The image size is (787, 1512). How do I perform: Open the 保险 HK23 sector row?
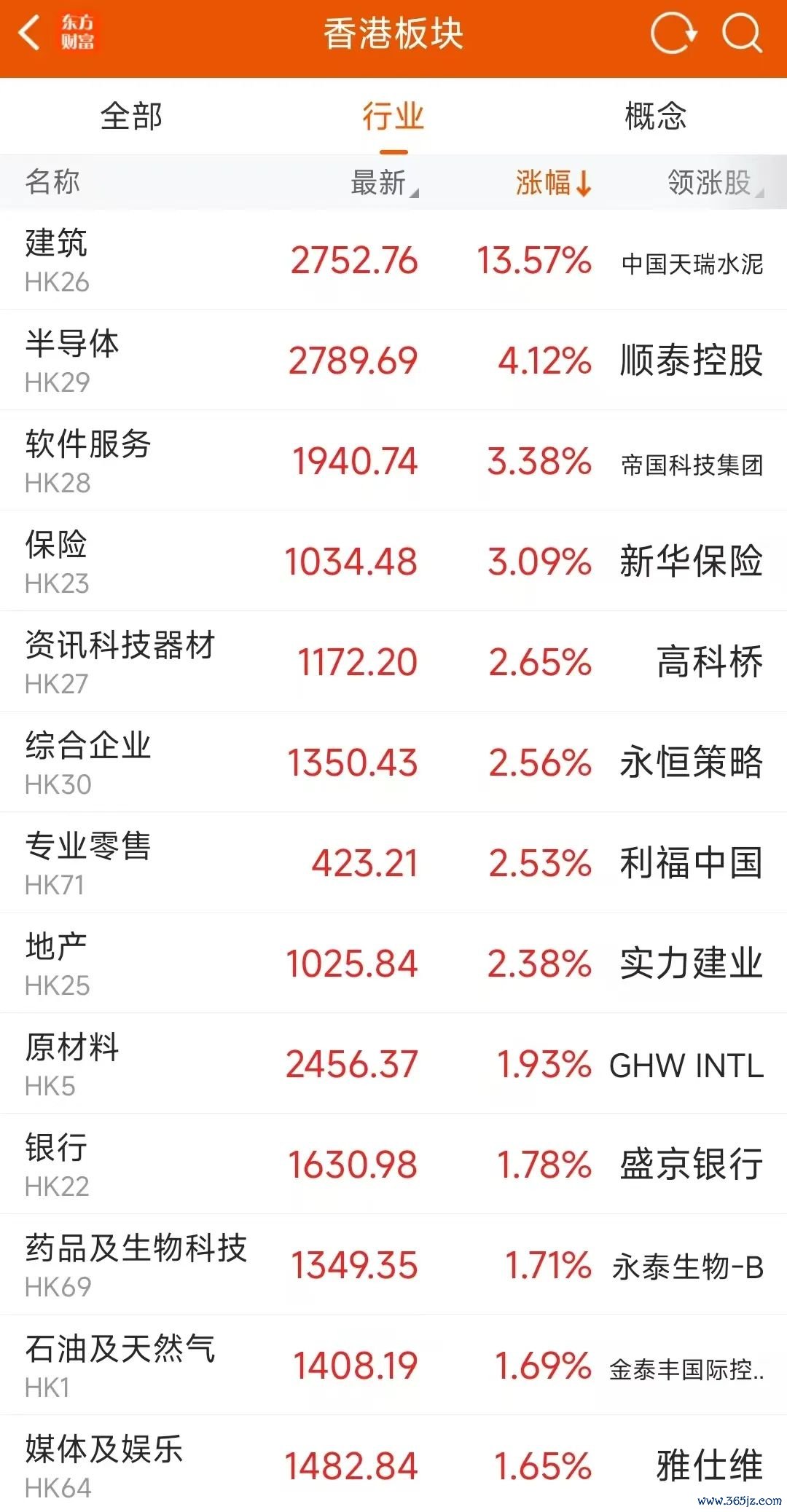coord(393,562)
